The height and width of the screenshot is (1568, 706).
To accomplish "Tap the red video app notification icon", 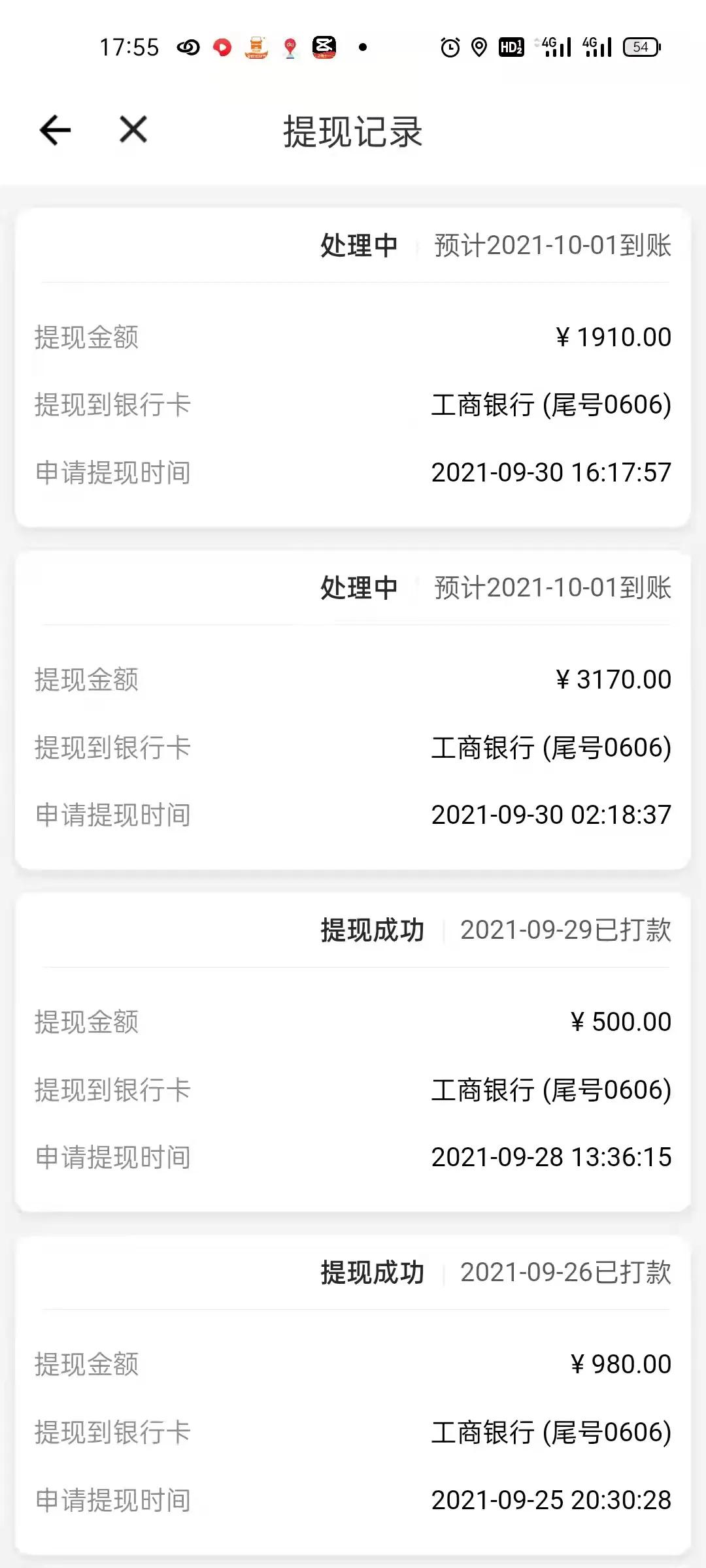I will (222, 47).
